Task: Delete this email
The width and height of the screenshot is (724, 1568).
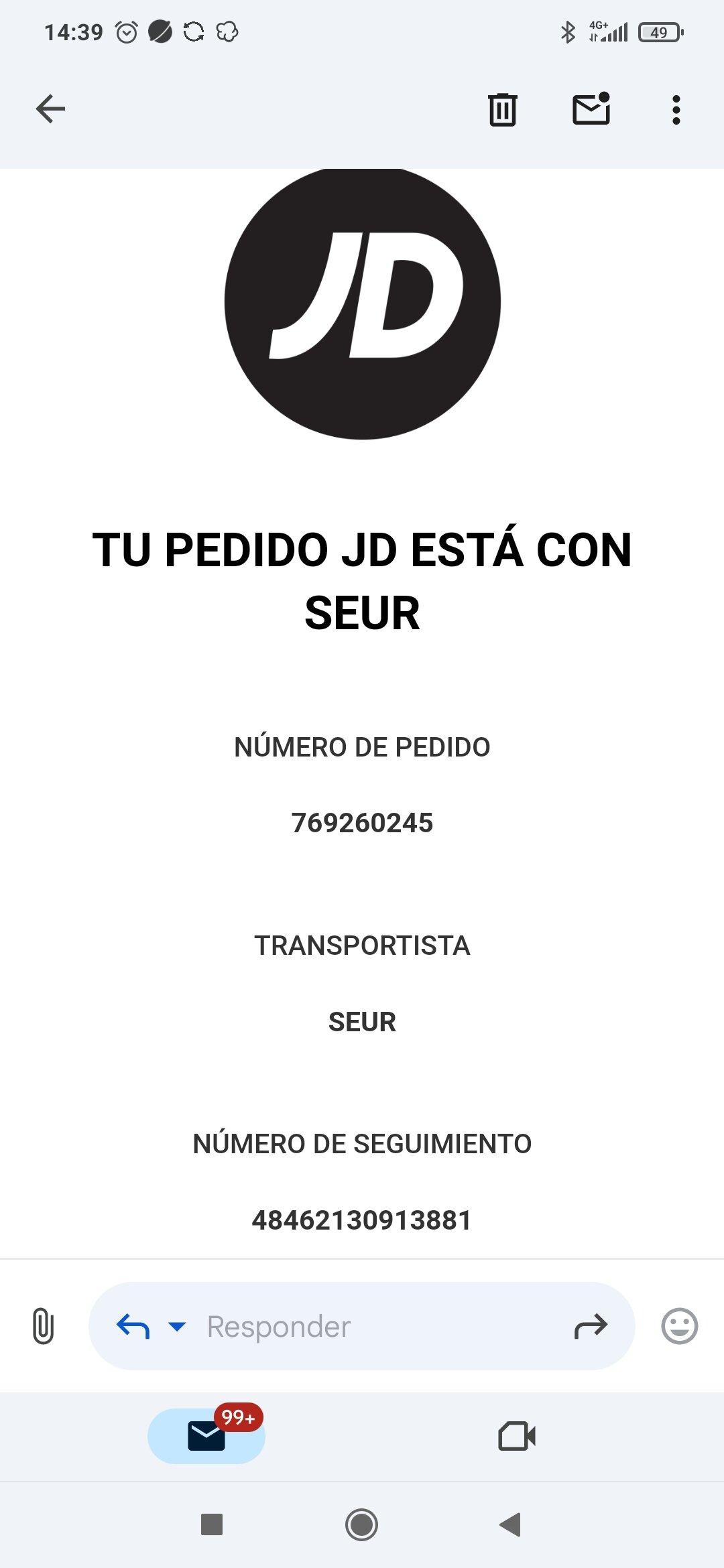Action: (502, 109)
